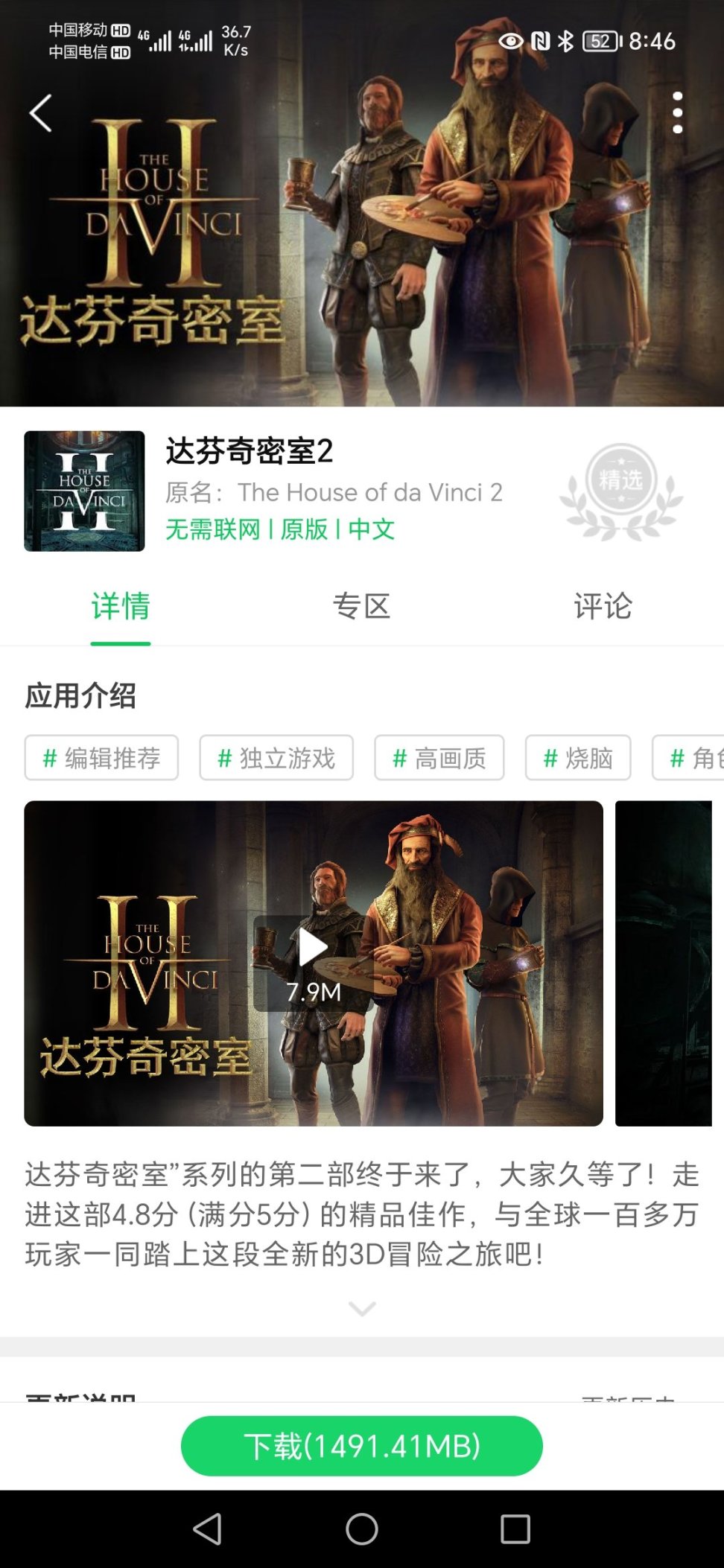Open the # 烧脑 tag
724x1568 pixels.
578,758
